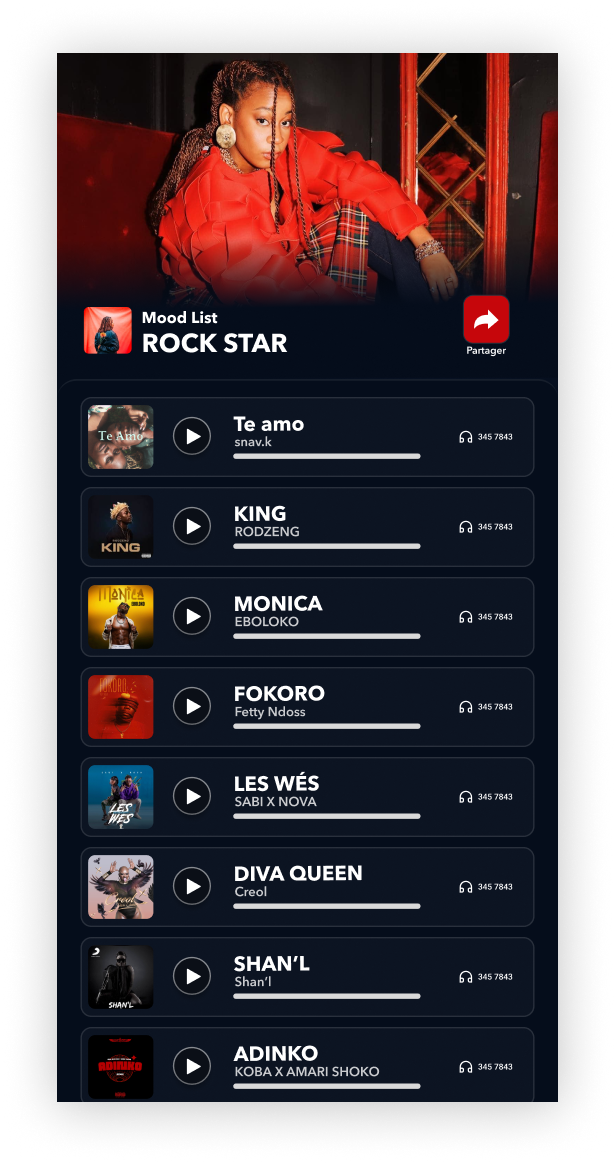The height and width of the screenshot is (1163, 615).
Task: Seek within the FOKORO progress bar
Action: point(326,726)
